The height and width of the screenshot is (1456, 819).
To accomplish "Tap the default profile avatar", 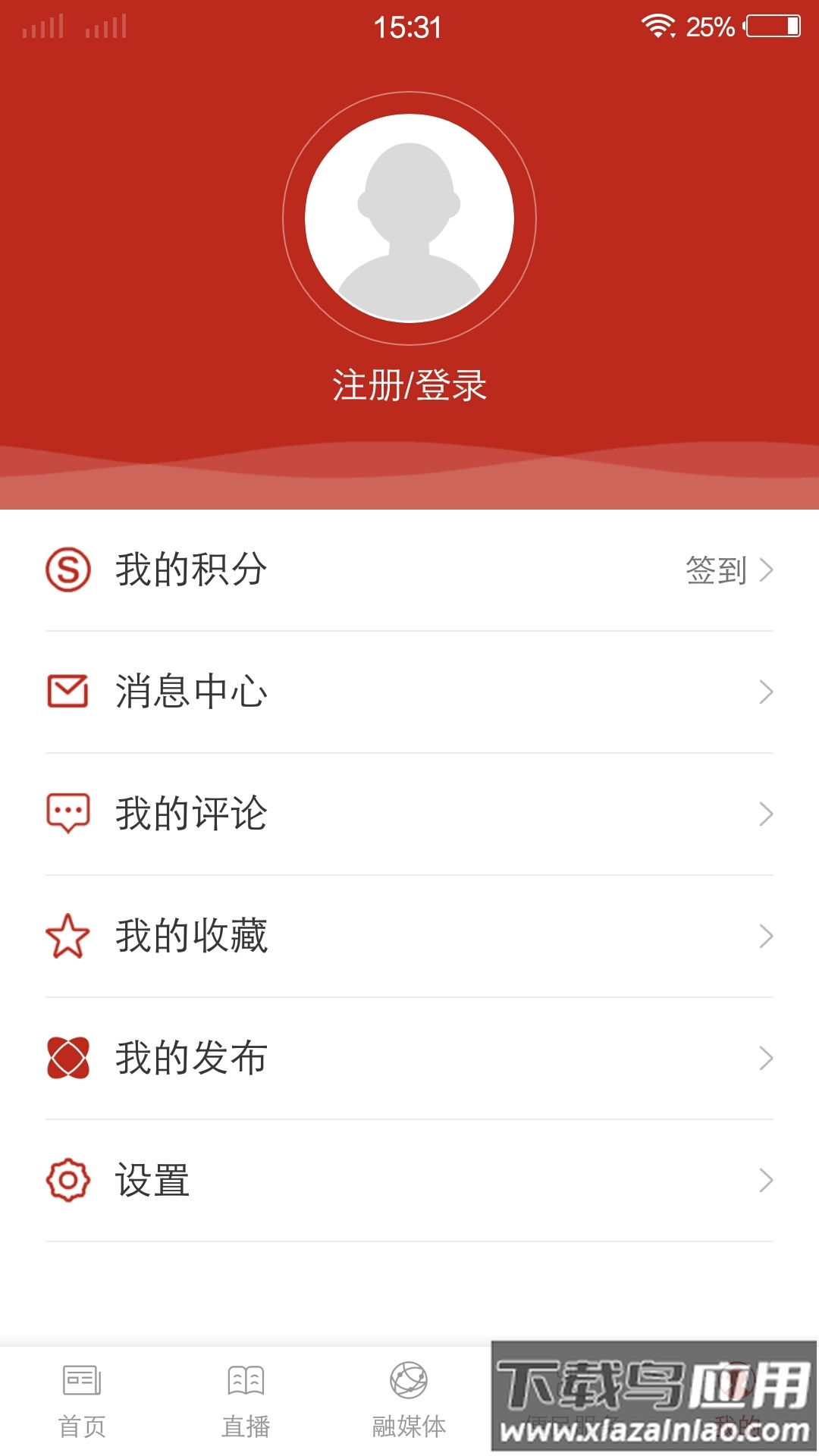I will pos(409,218).
